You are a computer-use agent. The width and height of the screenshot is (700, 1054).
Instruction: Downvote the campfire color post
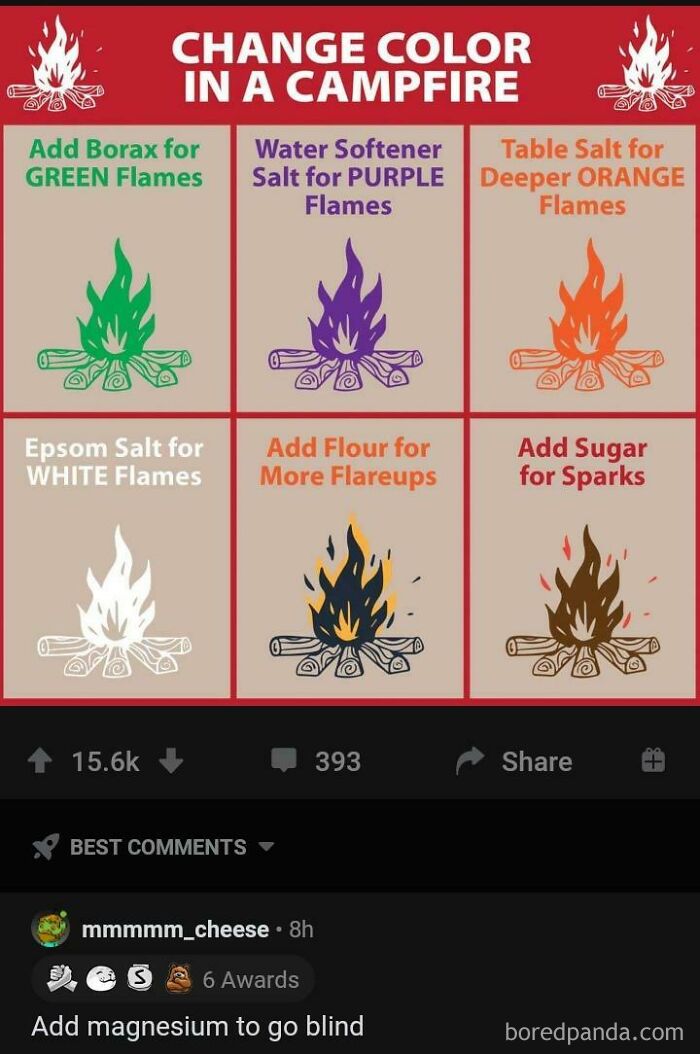tap(171, 761)
